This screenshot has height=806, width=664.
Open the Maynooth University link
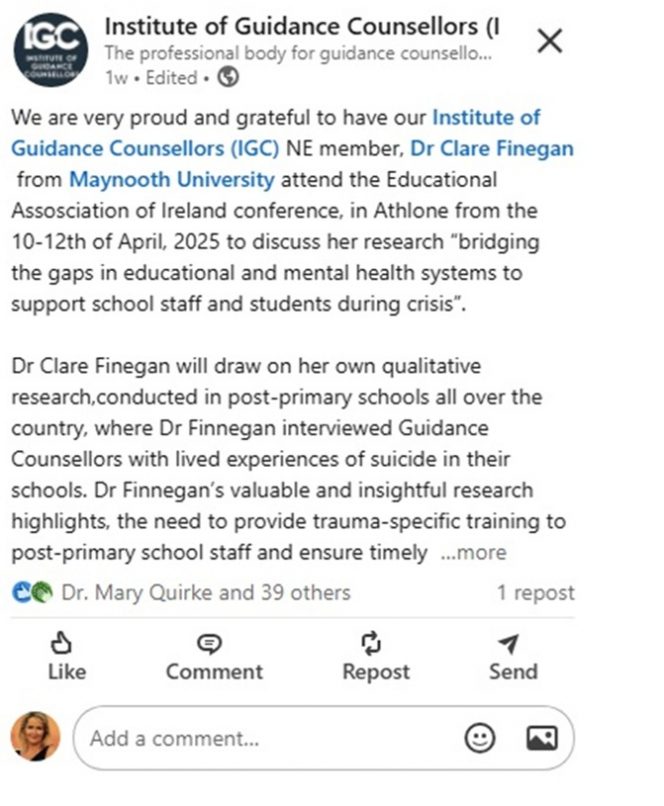(171, 180)
